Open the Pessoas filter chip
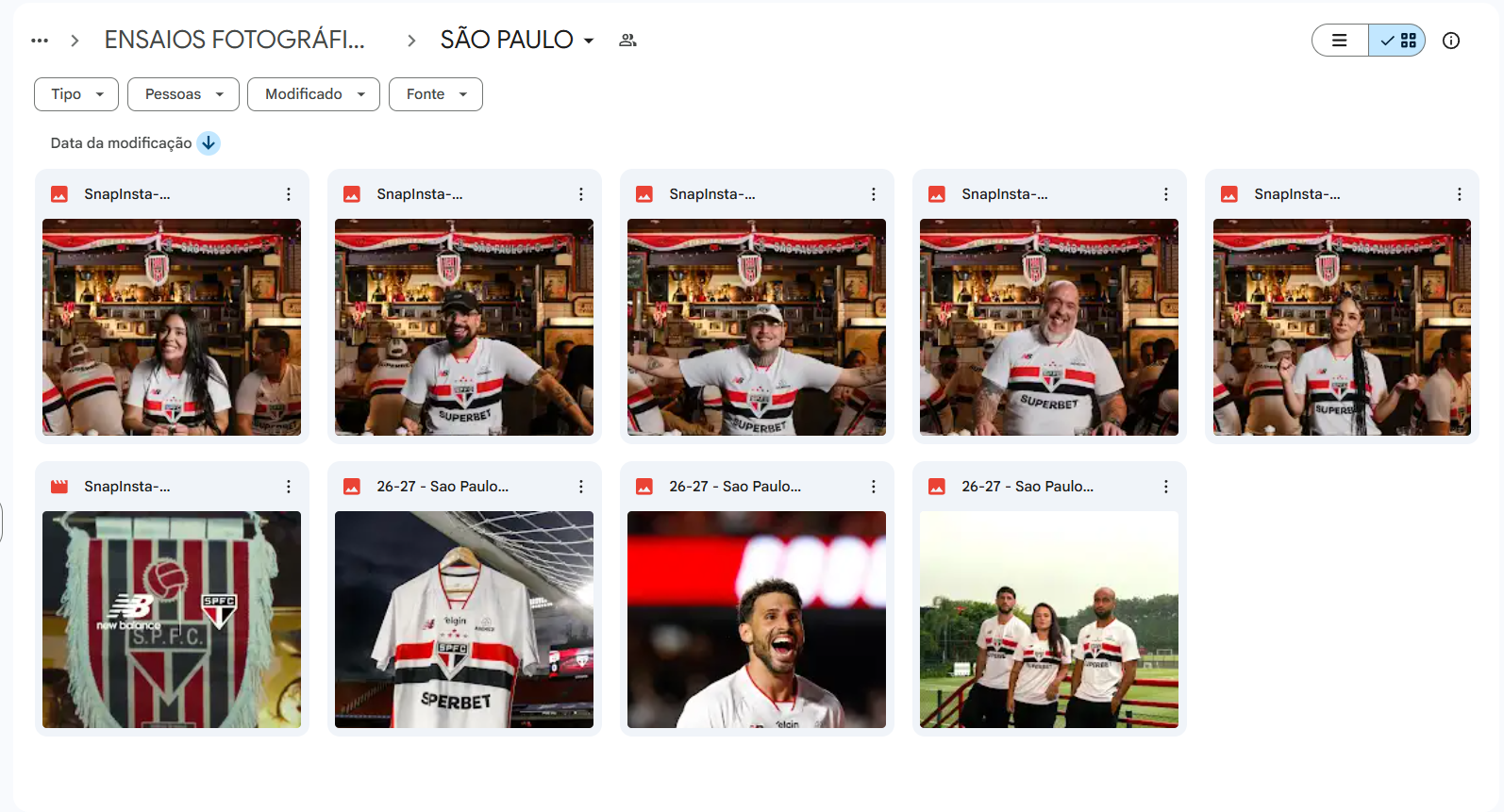 tap(183, 94)
